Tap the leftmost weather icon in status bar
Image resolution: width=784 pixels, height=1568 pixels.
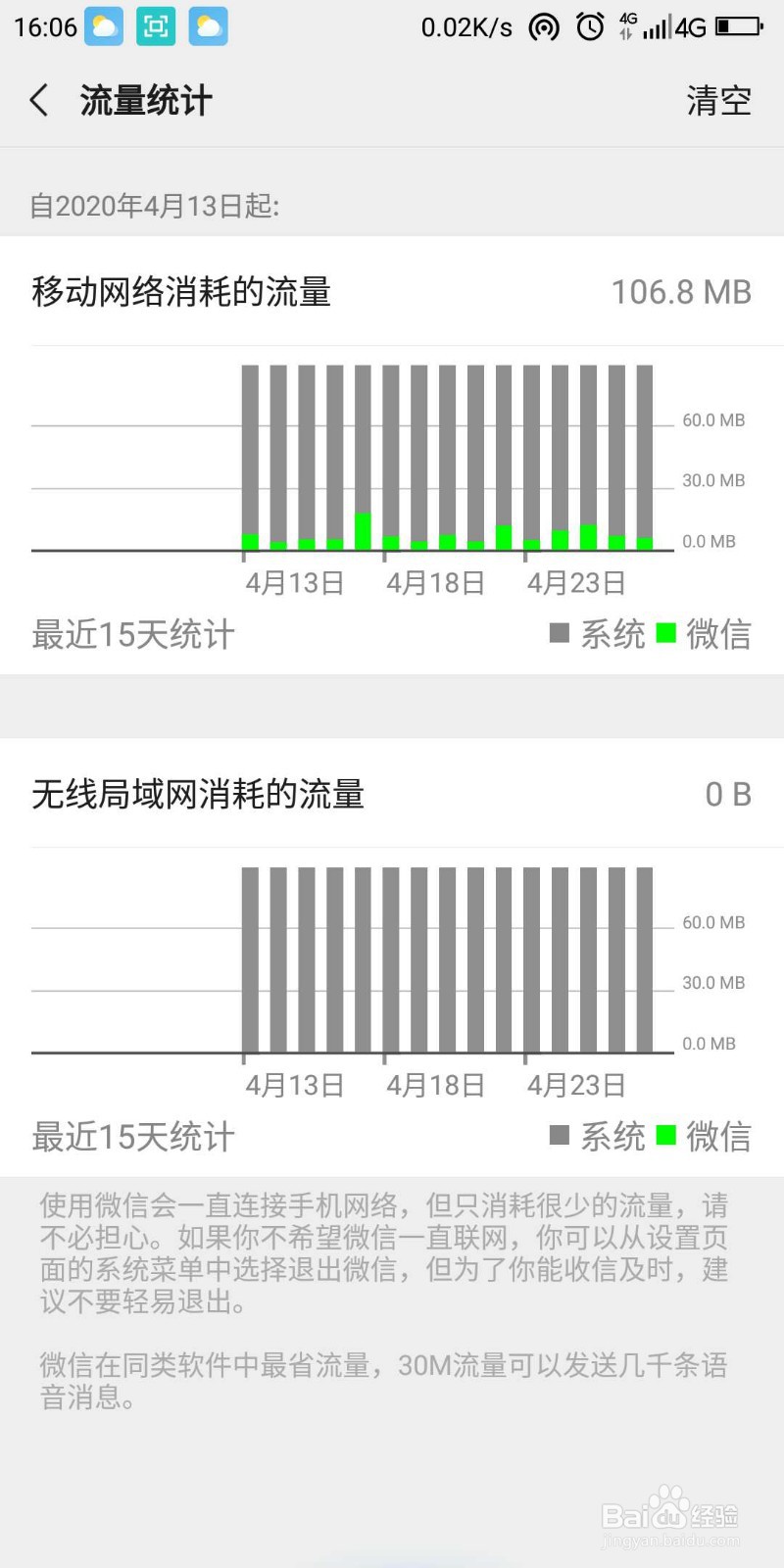click(x=102, y=26)
